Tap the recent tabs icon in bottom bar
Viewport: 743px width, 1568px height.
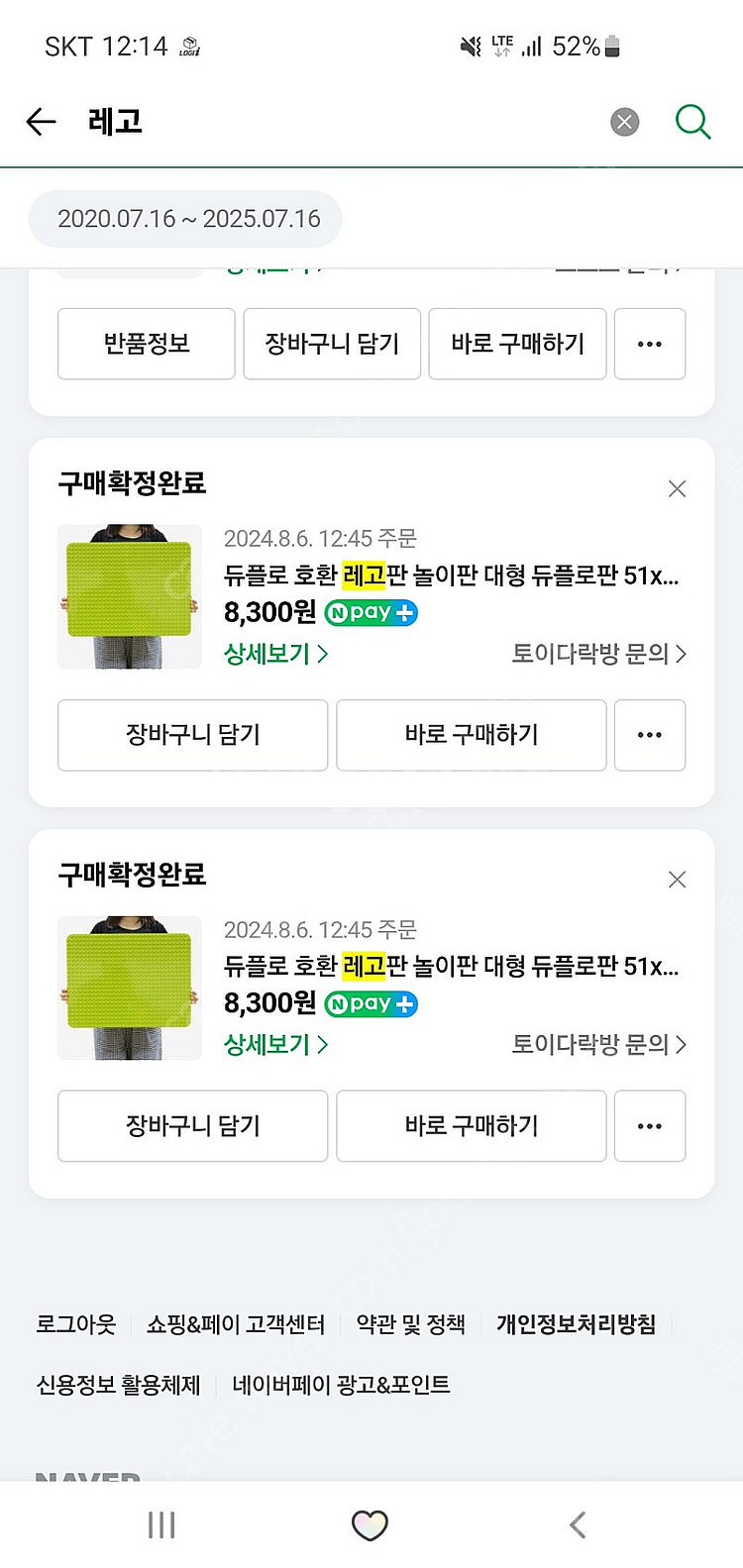tap(160, 1524)
